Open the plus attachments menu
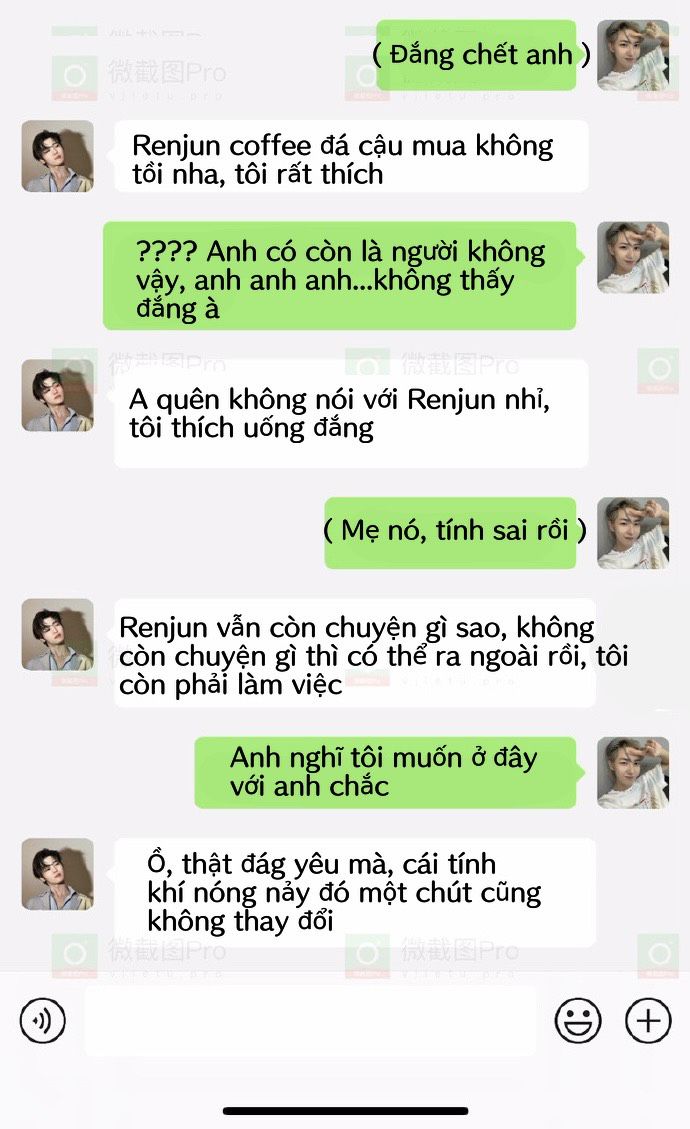Image resolution: width=690 pixels, height=1129 pixels. tap(648, 1021)
